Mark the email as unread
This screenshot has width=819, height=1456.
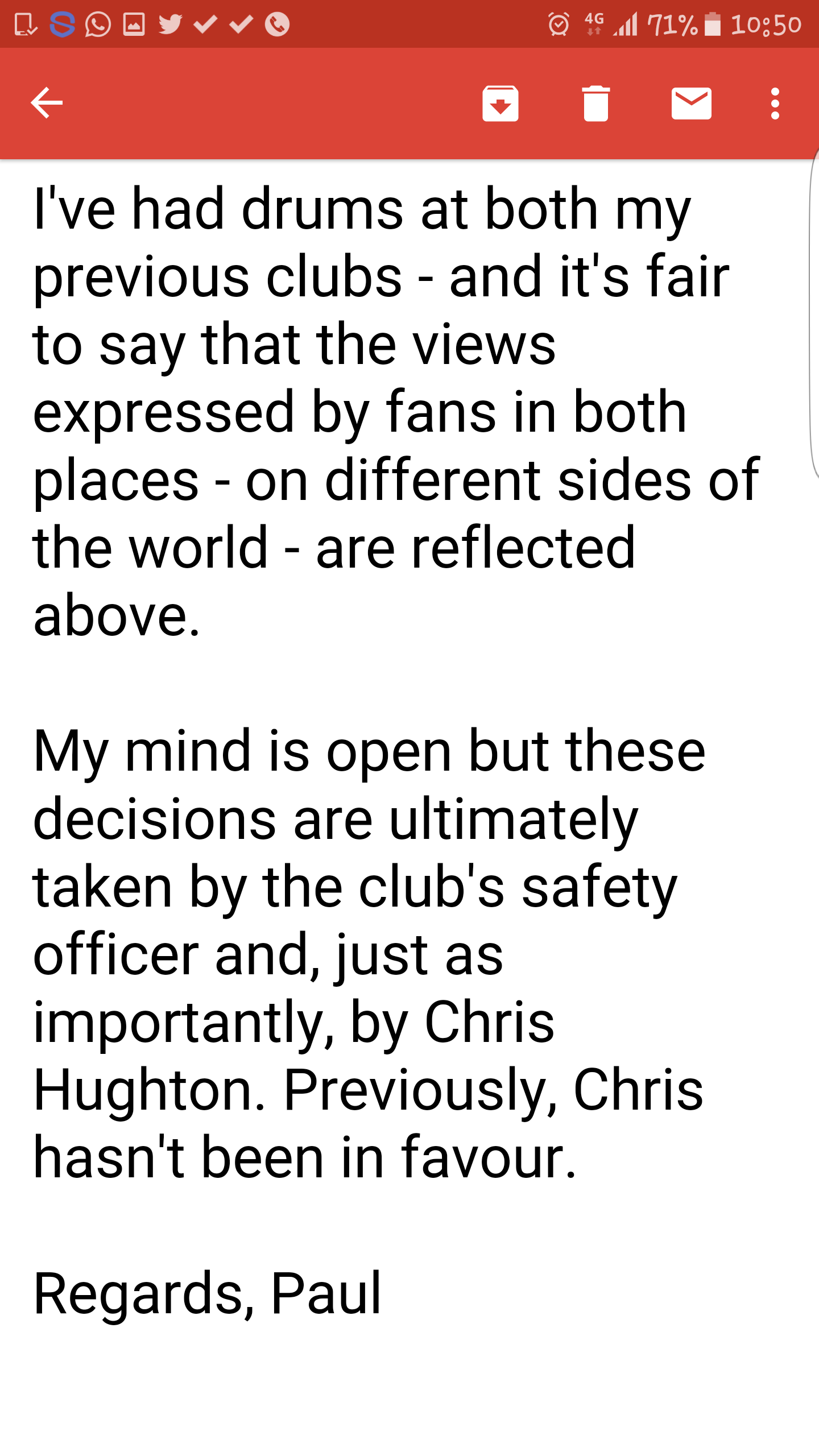(691, 104)
